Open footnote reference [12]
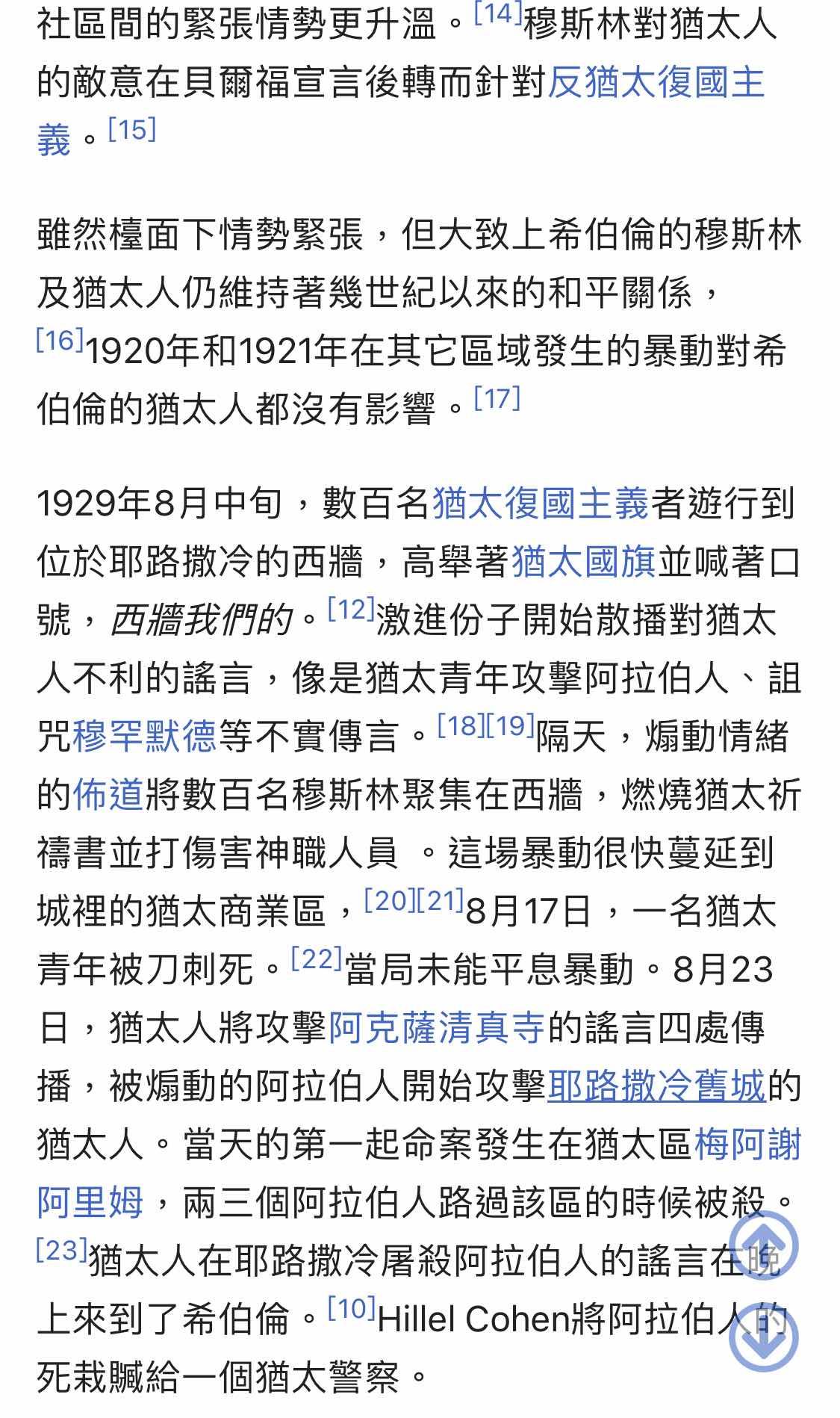 (351, 610)
